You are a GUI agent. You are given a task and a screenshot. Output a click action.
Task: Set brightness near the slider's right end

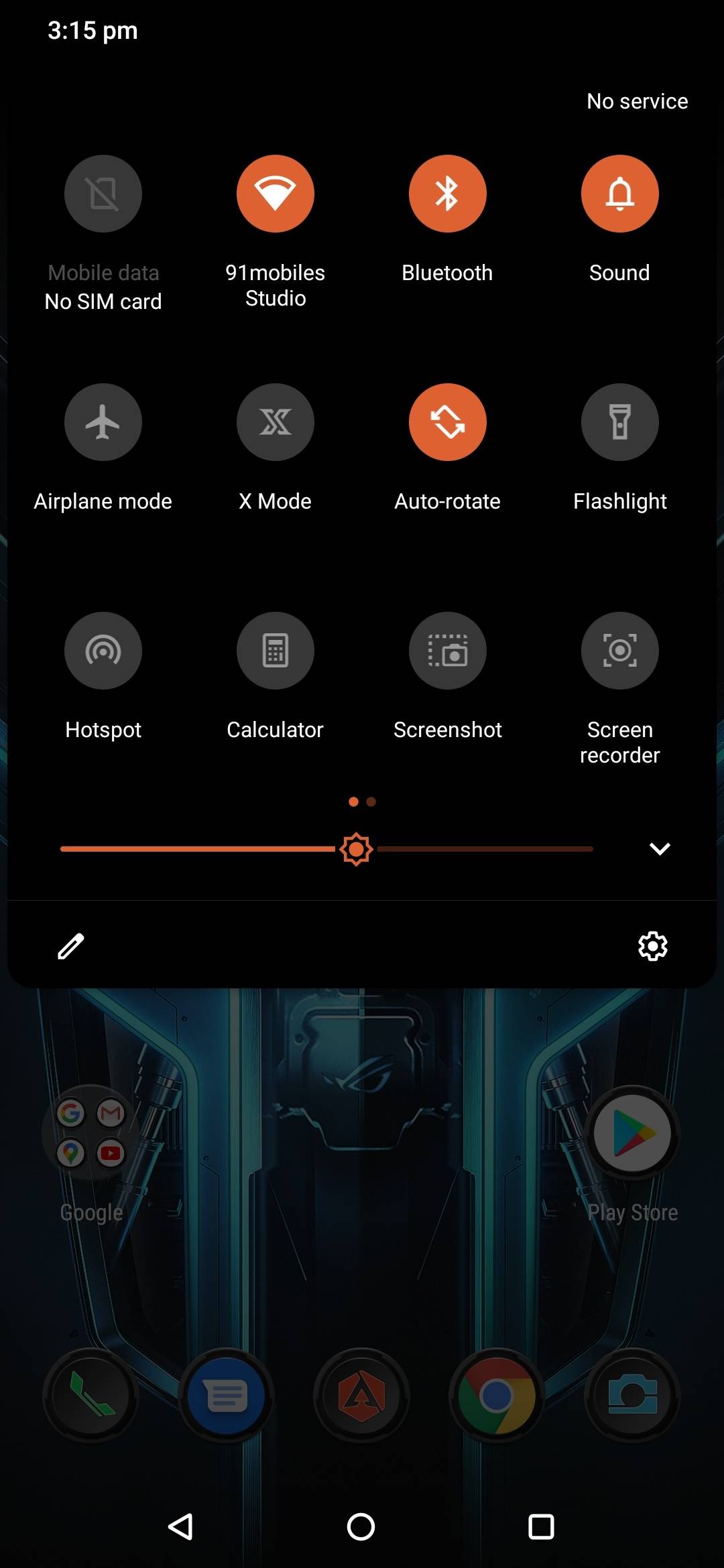coord(577,849)
